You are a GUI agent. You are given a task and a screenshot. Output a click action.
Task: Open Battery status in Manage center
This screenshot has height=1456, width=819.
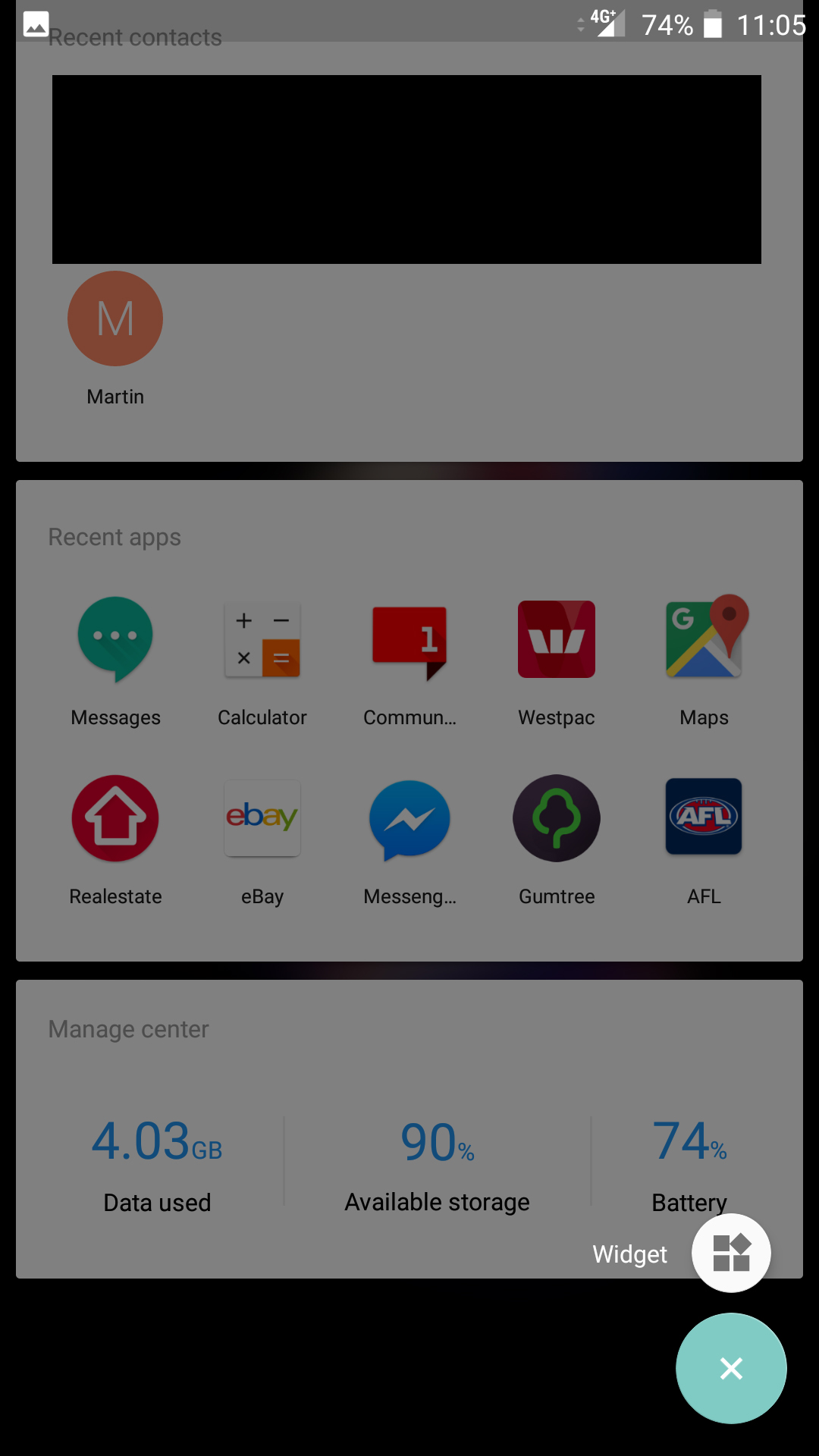pyautogui.click(x=689, y=1165)
